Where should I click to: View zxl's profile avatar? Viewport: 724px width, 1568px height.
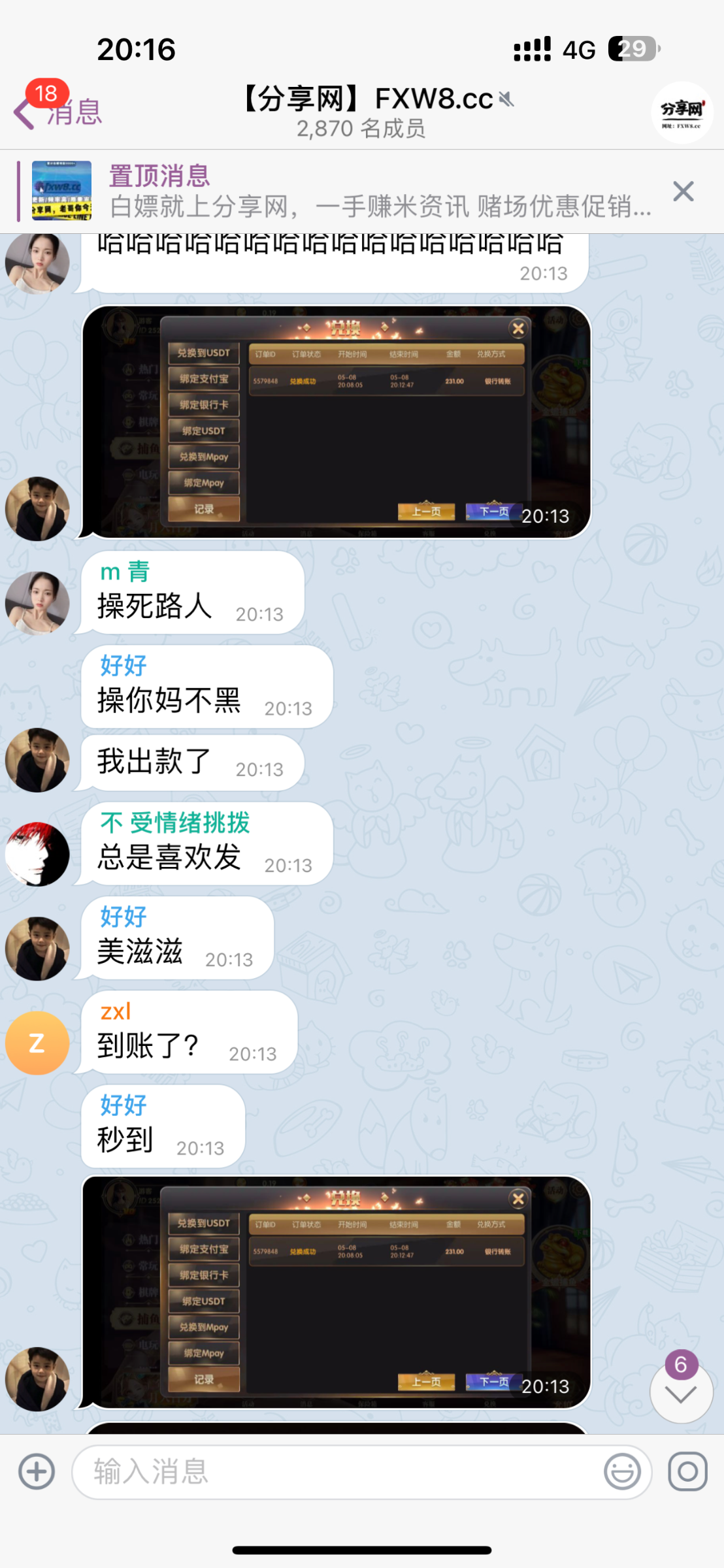(x=37, y=1043)
